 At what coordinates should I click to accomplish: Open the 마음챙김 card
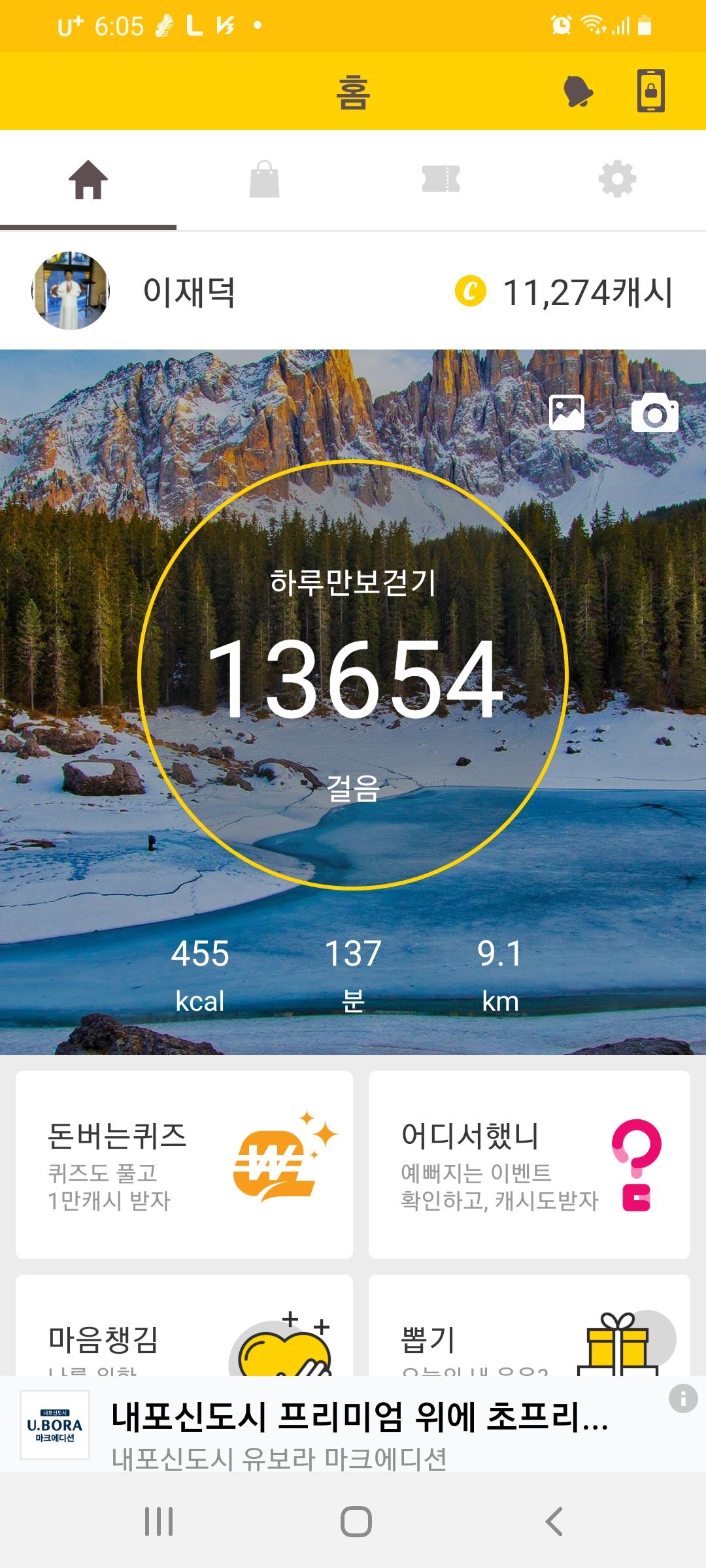tap(184, 1326)
